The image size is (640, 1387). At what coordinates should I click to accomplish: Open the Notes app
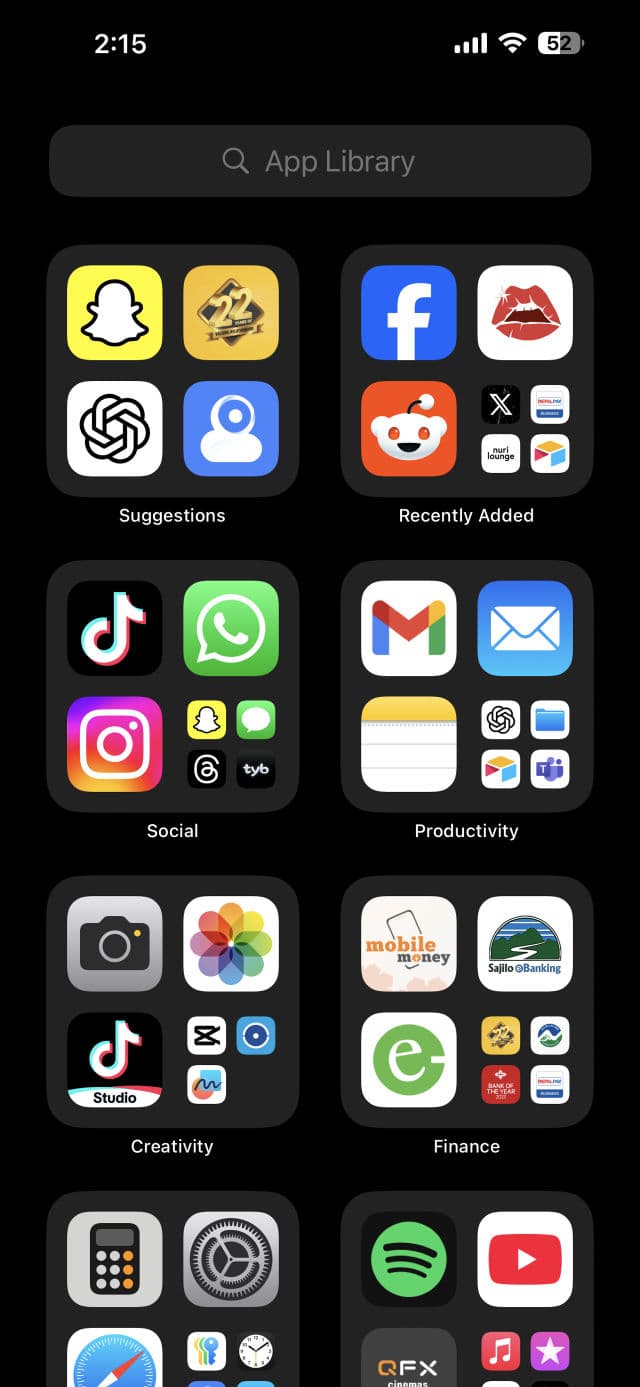pos(409,744)
